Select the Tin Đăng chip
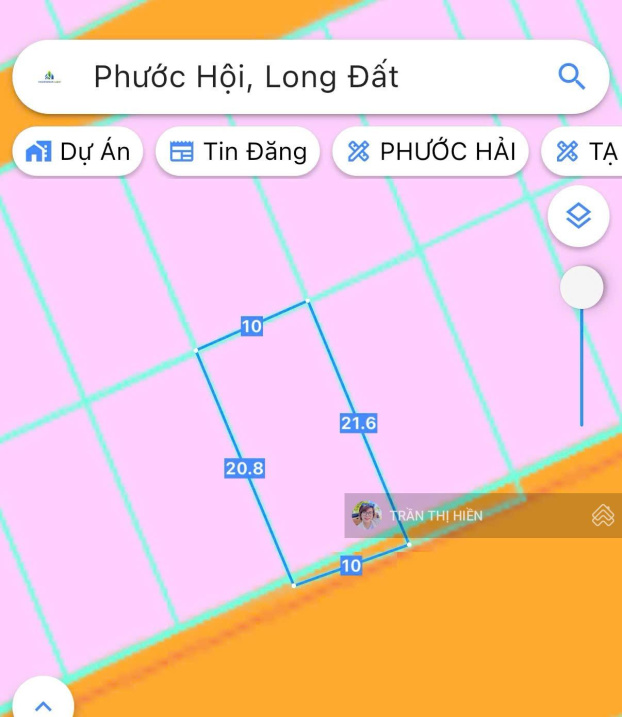Viewport: 622px width, 717px height. click(237, 151)
